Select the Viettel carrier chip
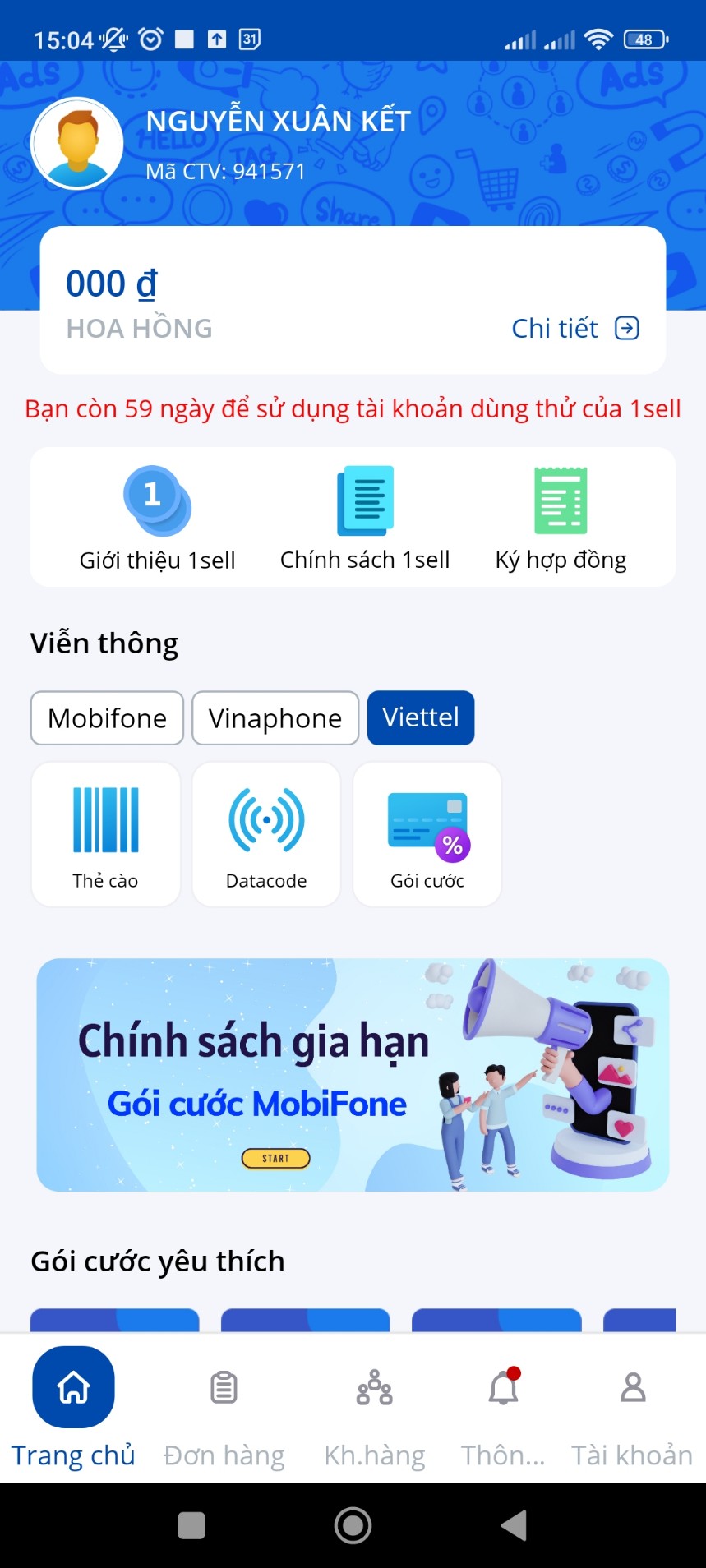706x1568 pixels. tap(421, 718)
